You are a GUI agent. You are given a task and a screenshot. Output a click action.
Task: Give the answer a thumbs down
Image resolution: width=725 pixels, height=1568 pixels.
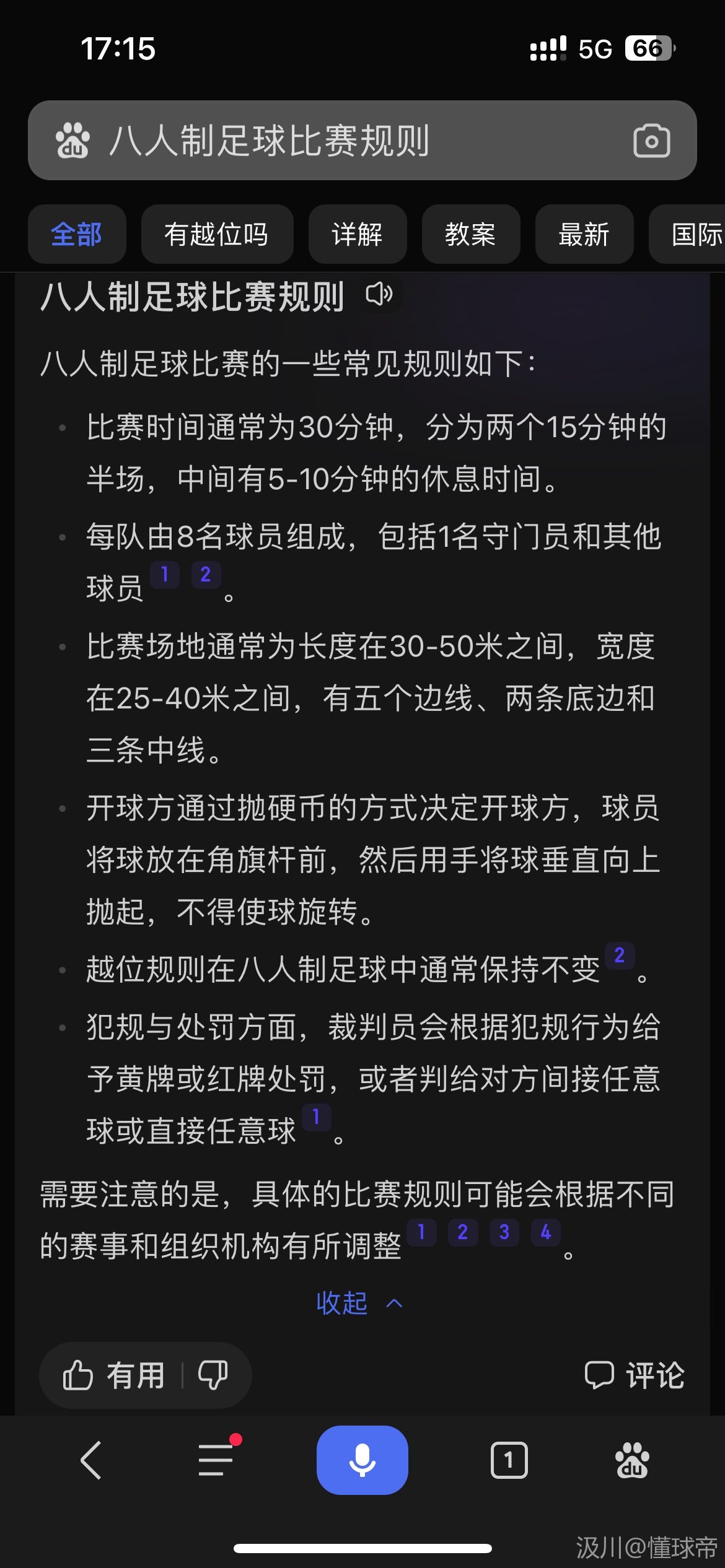pos(213,1375)
